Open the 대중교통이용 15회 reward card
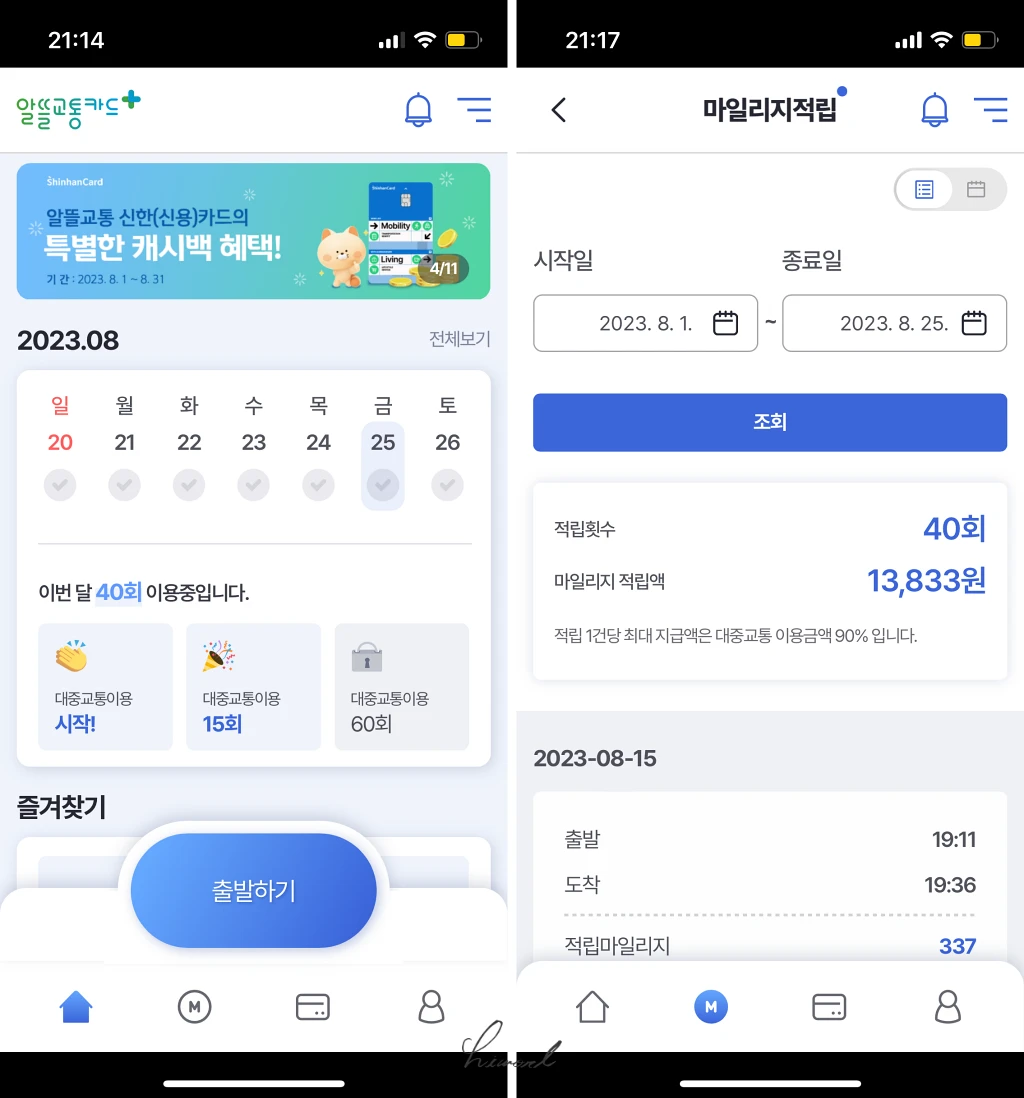The image size is (1024, 1098). point(253,686)
